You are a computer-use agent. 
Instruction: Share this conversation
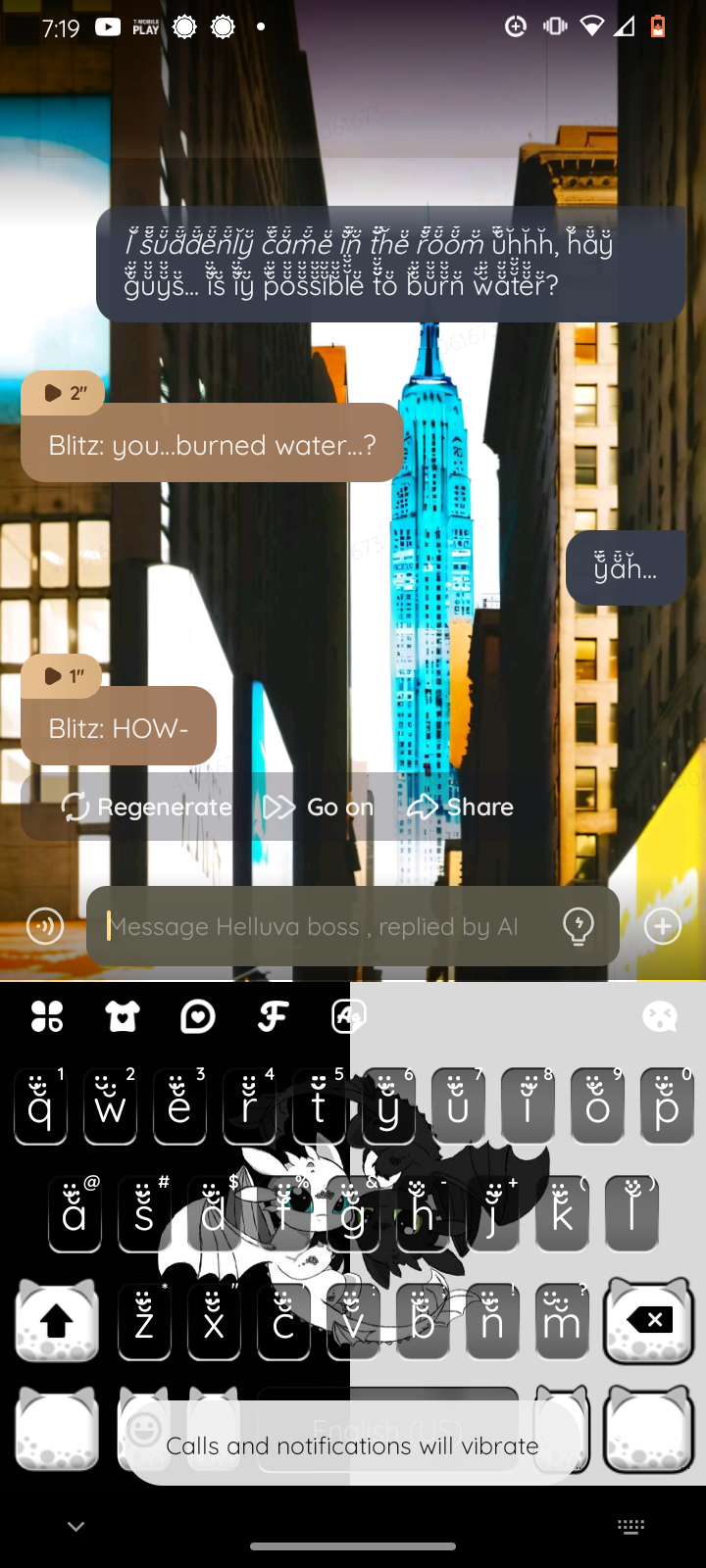pyautogui.click(x=460, y=807)
